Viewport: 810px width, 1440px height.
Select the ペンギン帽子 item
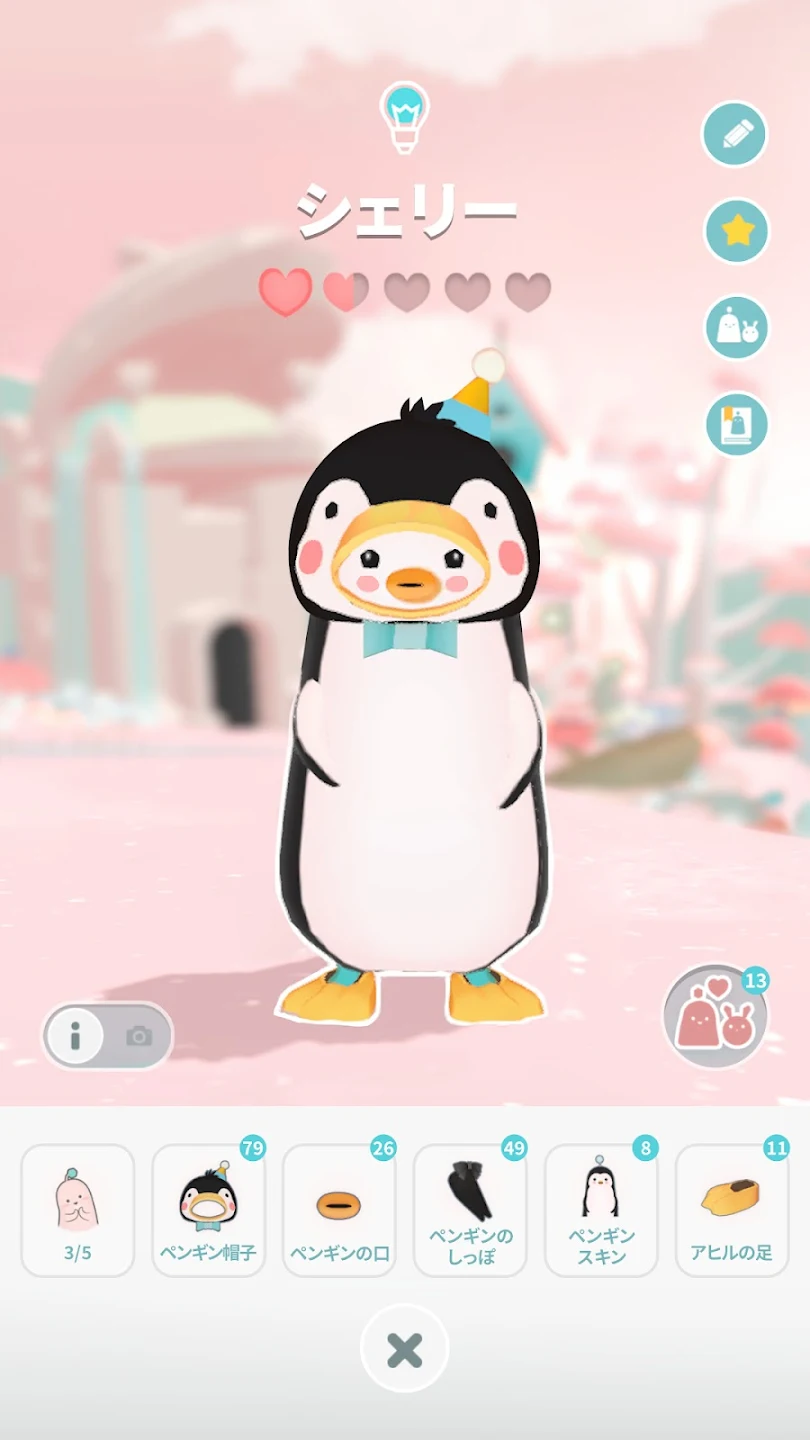click(208, 1211)
